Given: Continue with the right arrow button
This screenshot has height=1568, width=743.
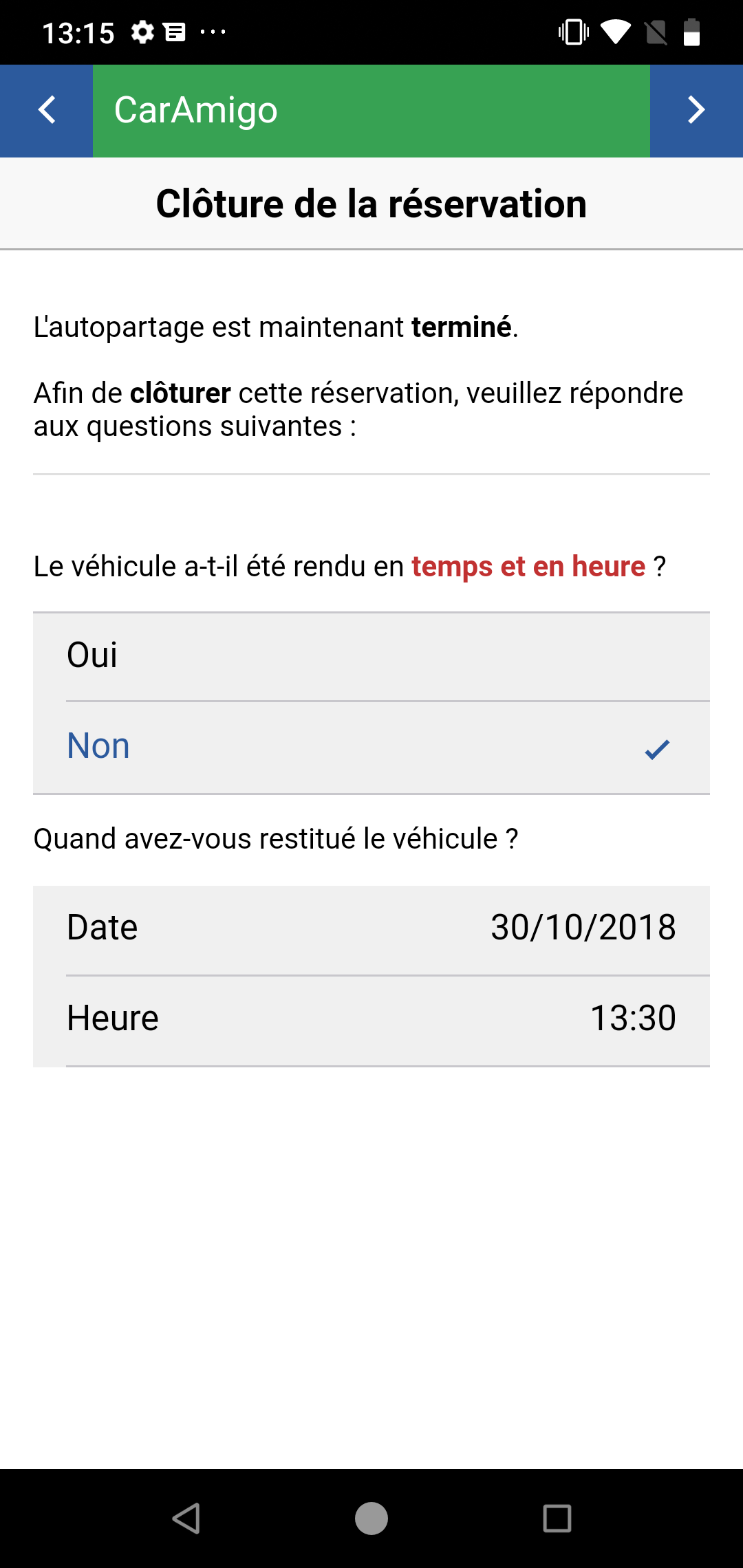Looking at the screenshot, I should 696,111.
